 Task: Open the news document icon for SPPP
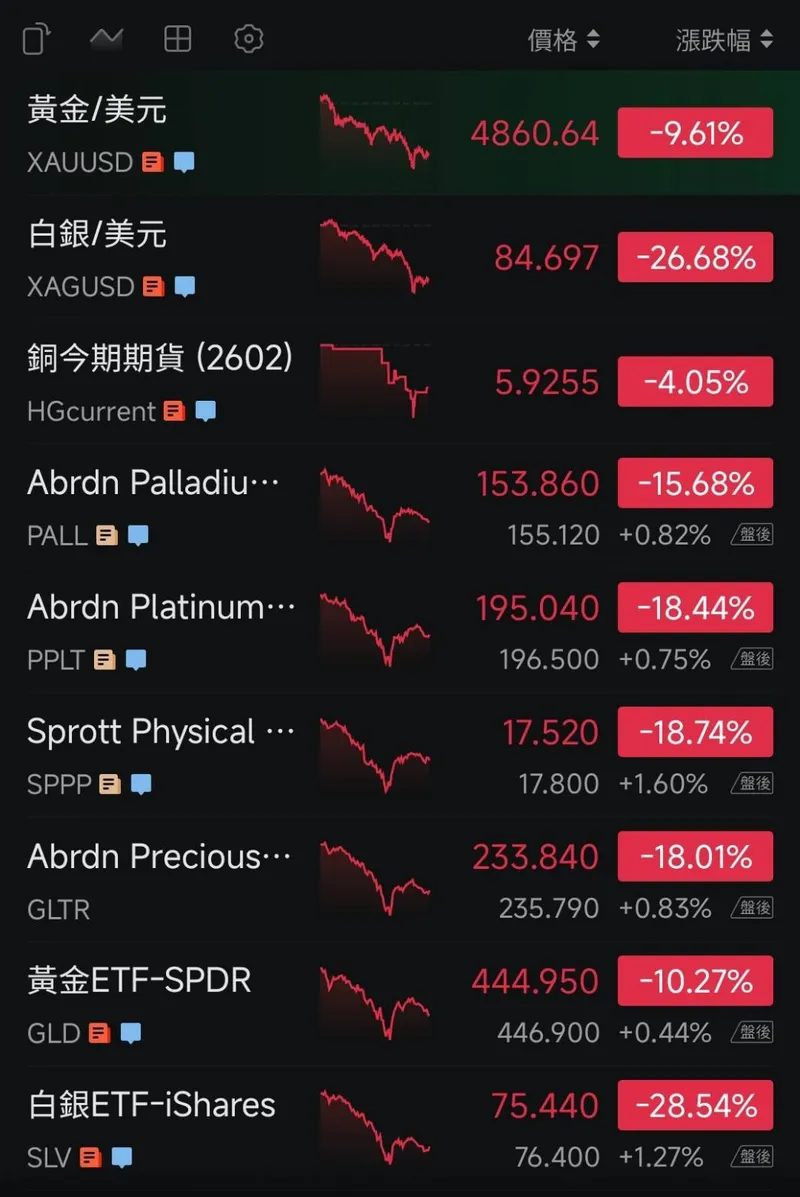pos(109,784)
